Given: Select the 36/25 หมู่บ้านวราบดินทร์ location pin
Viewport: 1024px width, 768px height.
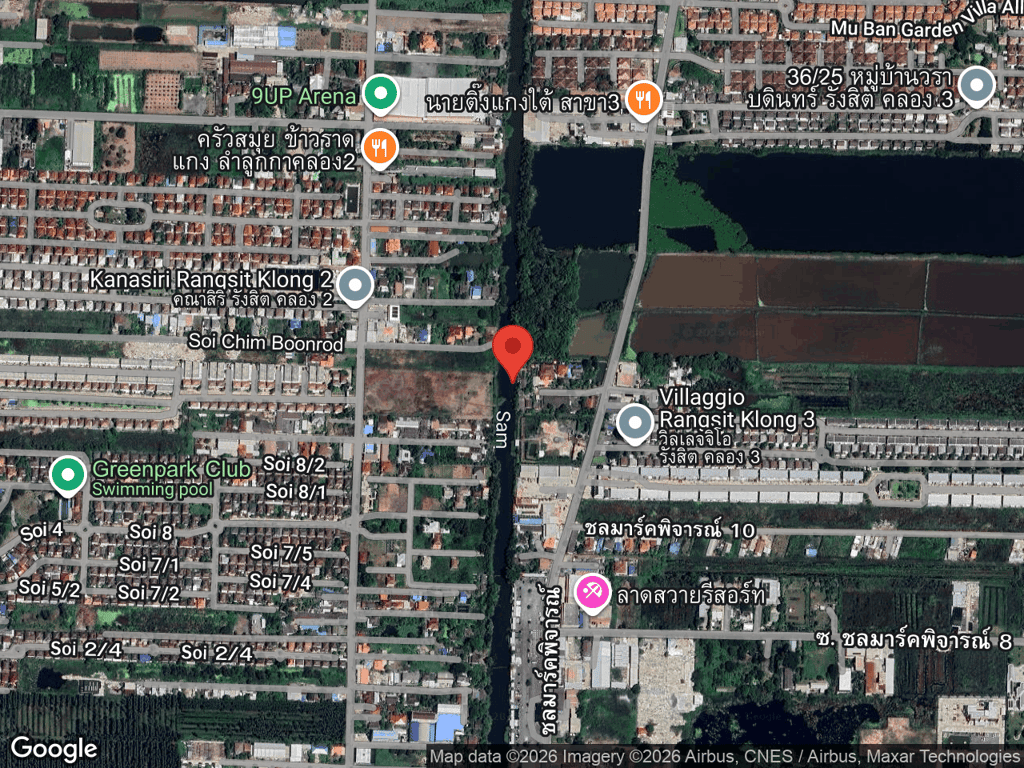Looking at the screenshot, I should (976, 86).
